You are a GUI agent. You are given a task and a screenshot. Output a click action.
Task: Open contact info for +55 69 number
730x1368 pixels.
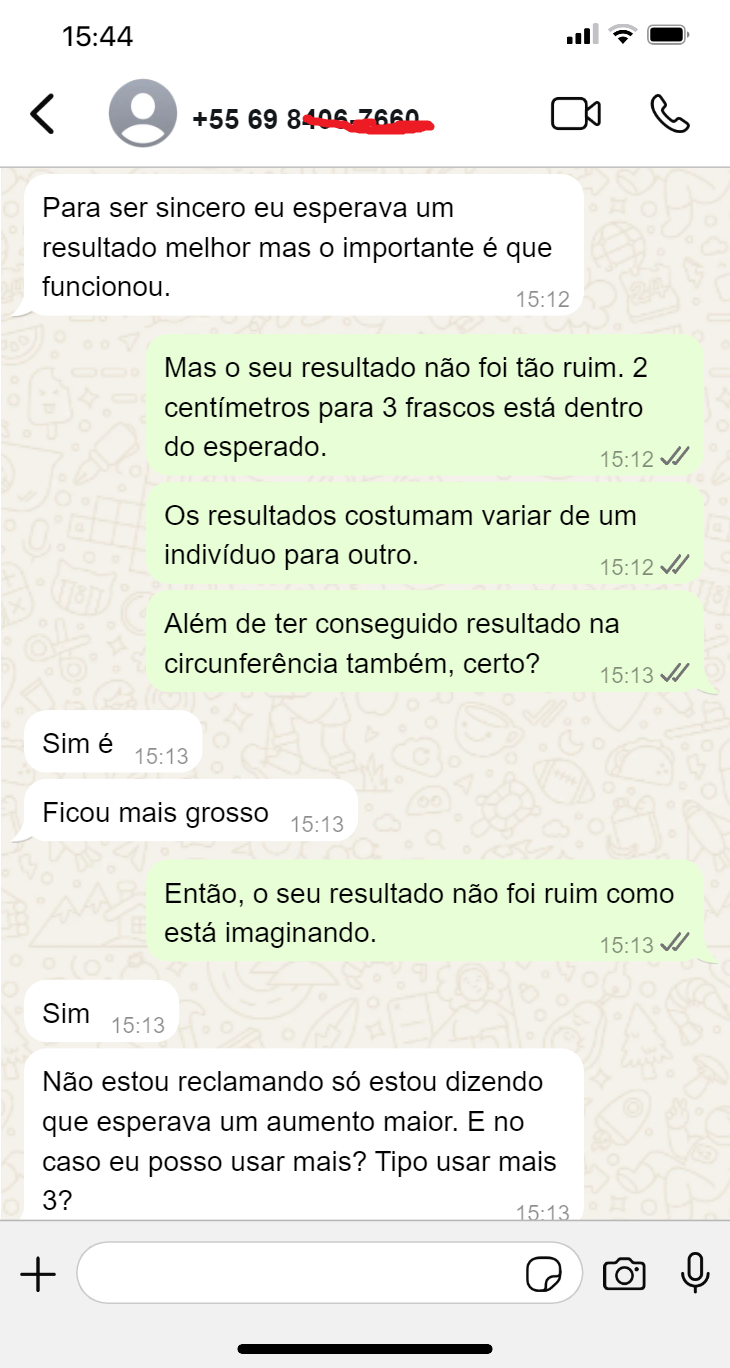(312, 120)
